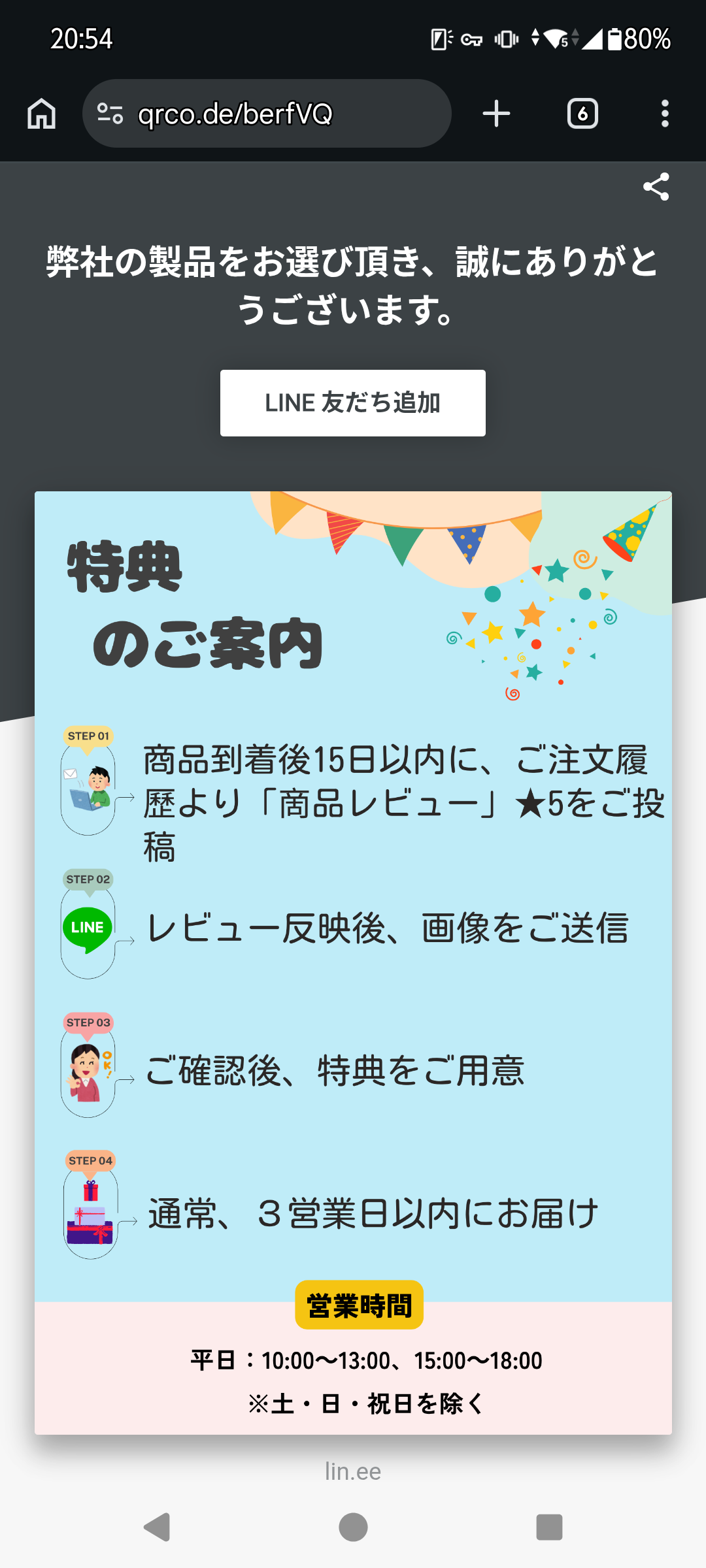
Task: Open the 特典のご案内 image card
Action: coord(353,960)
